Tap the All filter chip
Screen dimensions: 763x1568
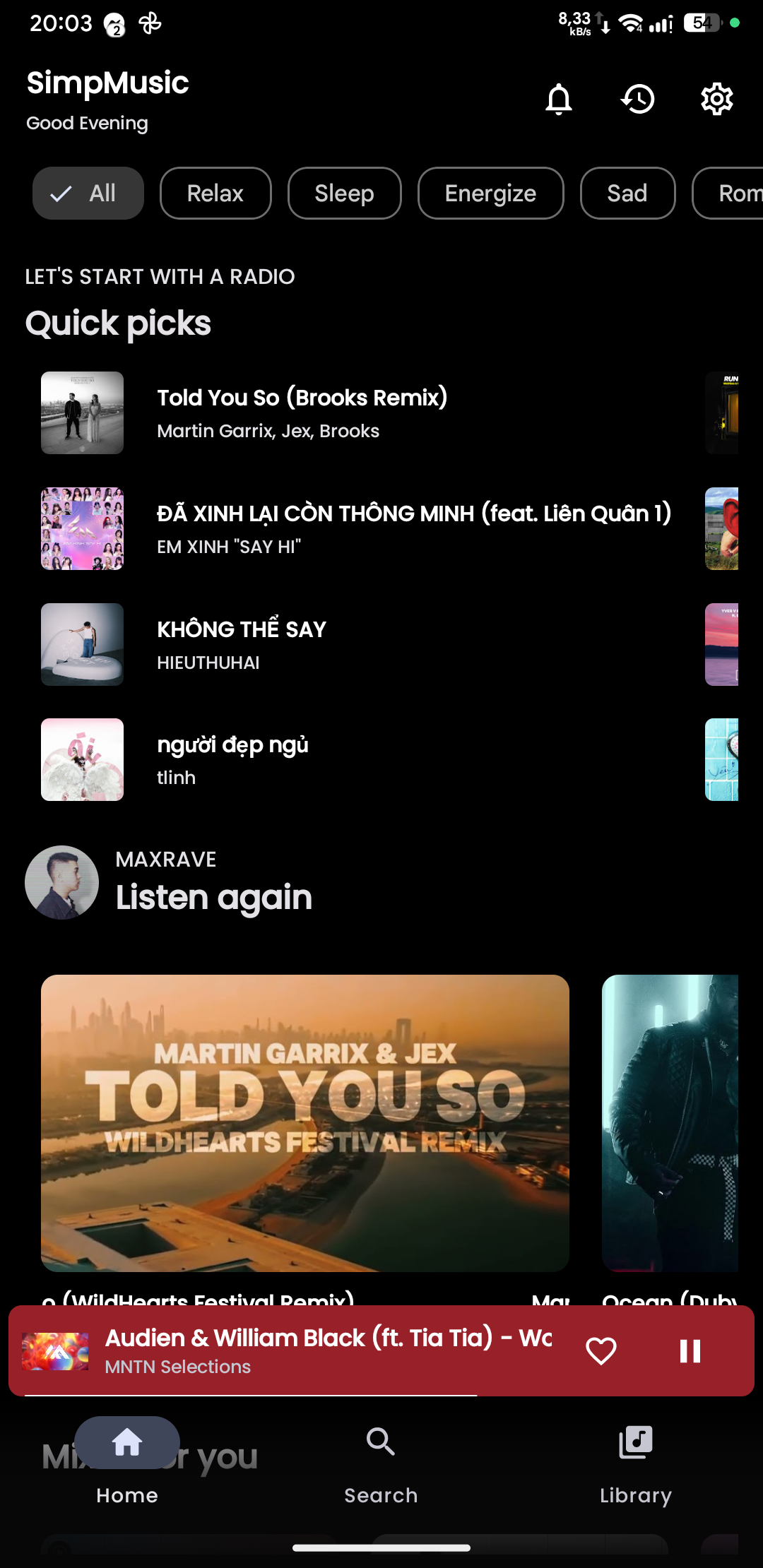[x=88, y=194]
